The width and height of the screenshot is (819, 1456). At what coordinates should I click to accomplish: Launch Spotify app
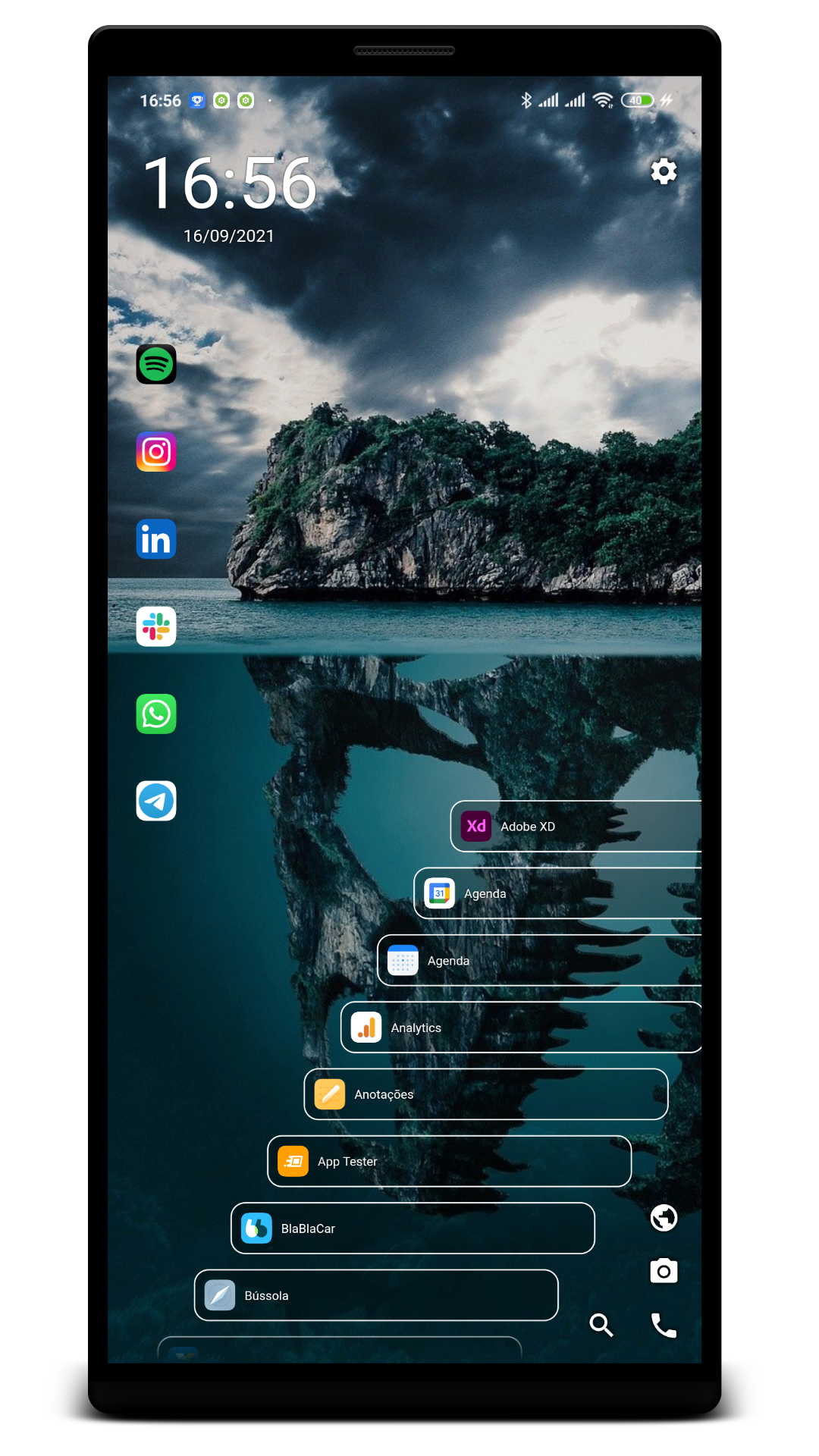pos(156,365)
